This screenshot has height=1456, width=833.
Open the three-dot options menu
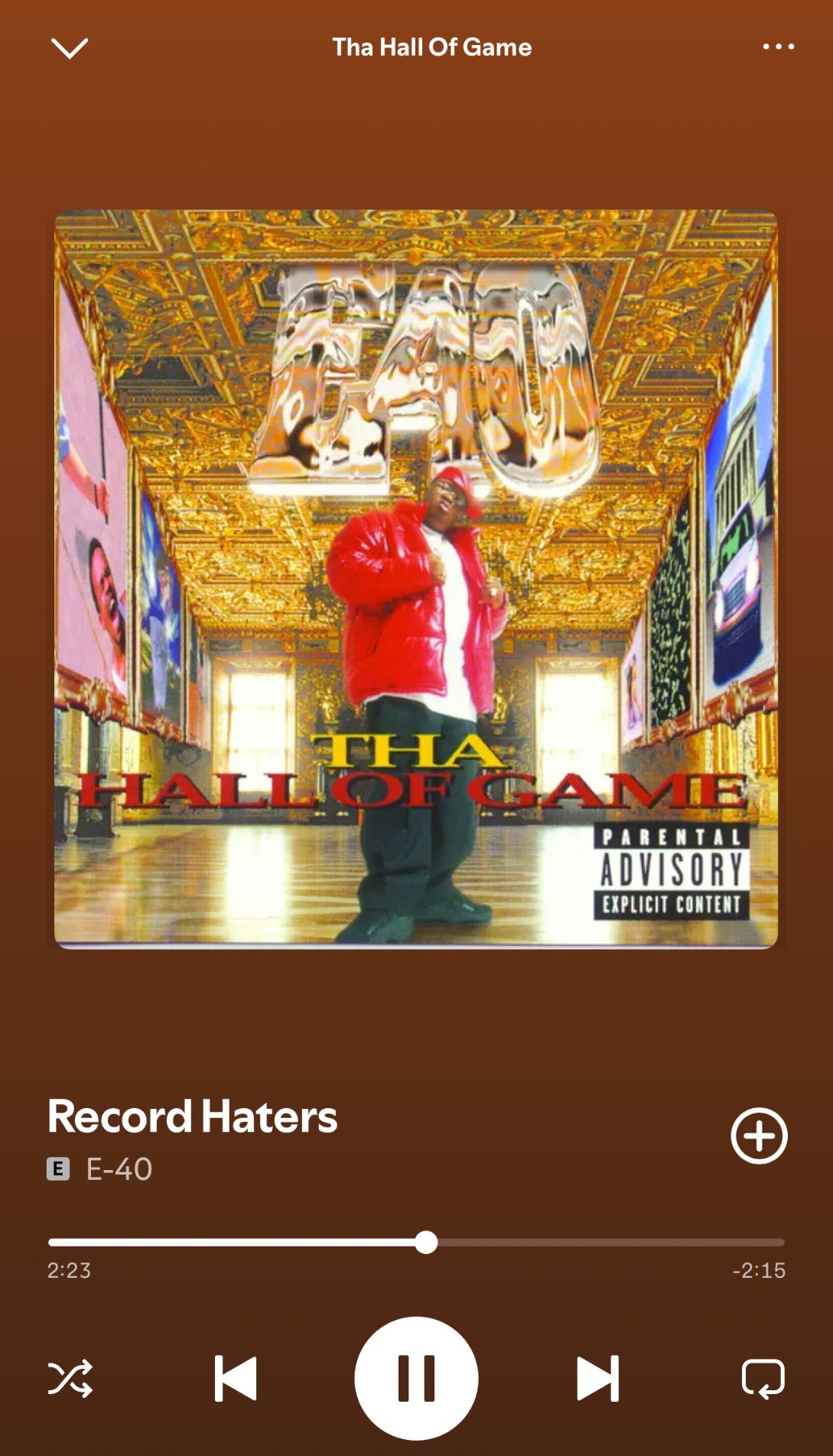coord(779,47)
